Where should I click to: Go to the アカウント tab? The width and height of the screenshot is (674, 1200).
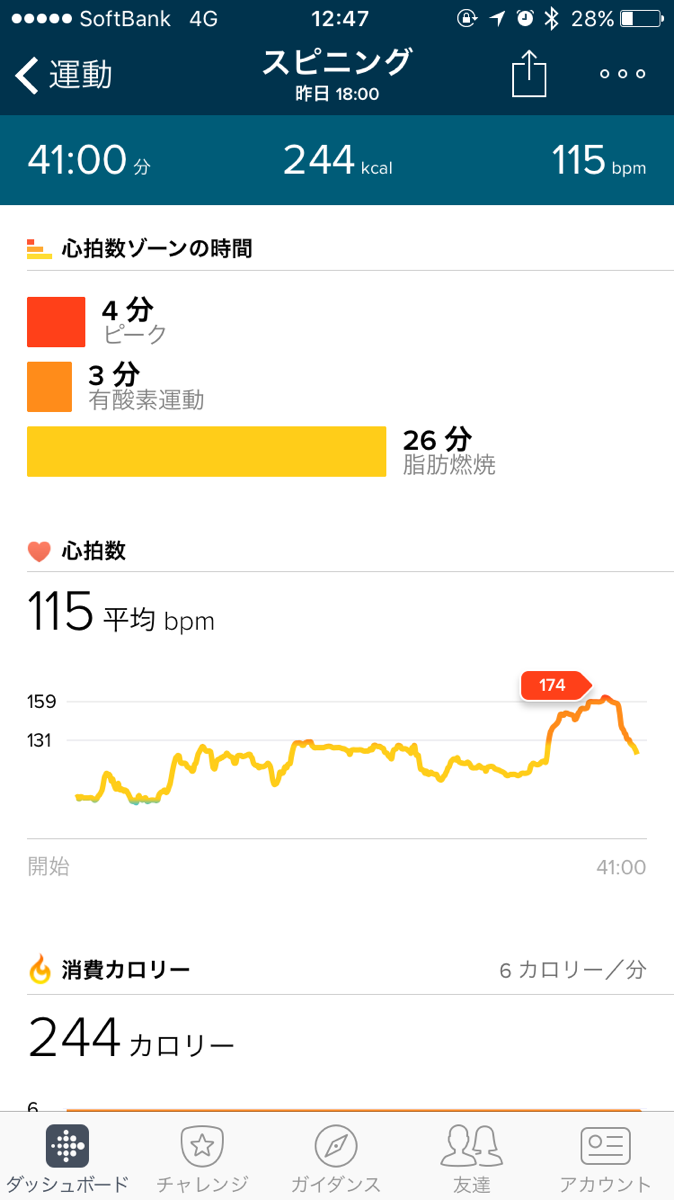pyautogui.click(x=605, y=1158)
